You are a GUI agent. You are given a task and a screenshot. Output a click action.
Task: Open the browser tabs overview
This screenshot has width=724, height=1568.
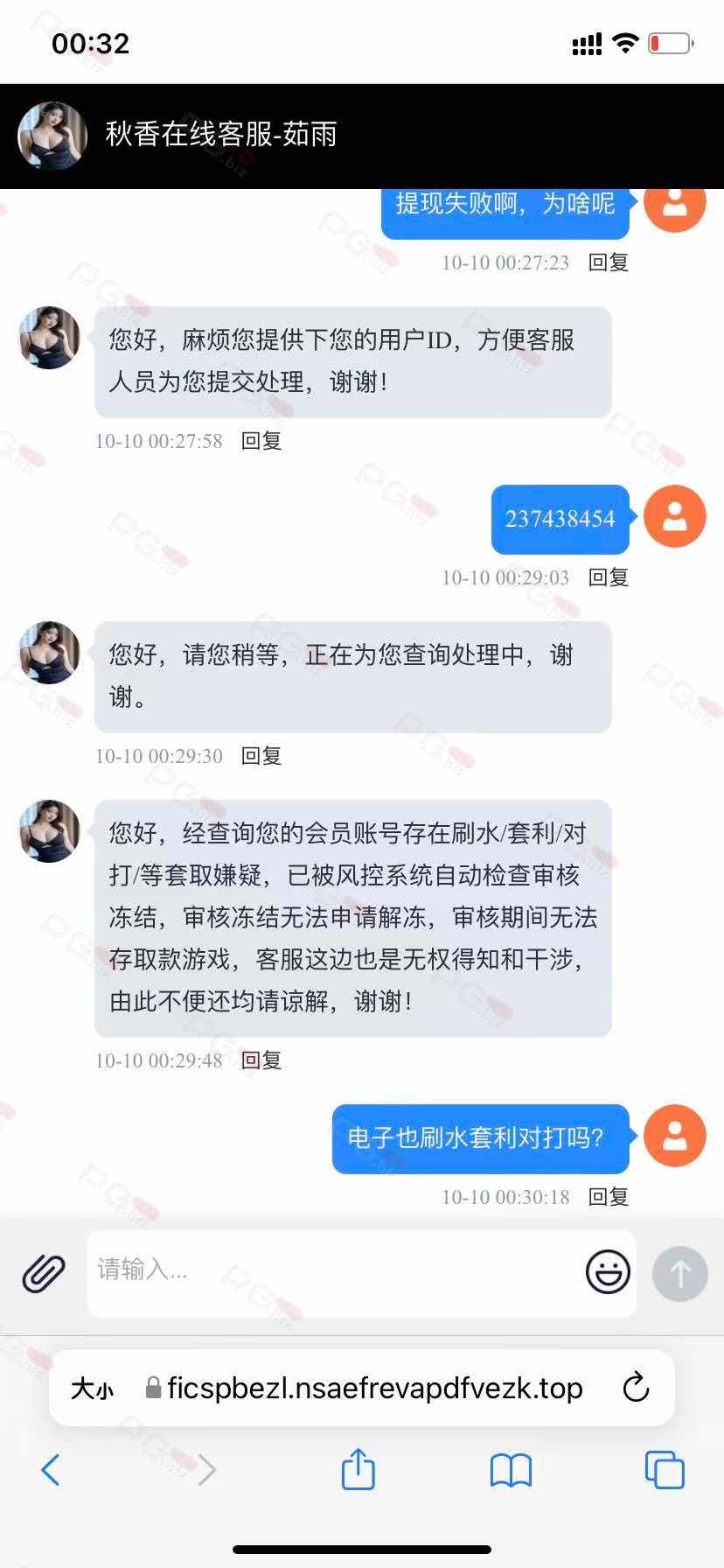[664, 1470]
